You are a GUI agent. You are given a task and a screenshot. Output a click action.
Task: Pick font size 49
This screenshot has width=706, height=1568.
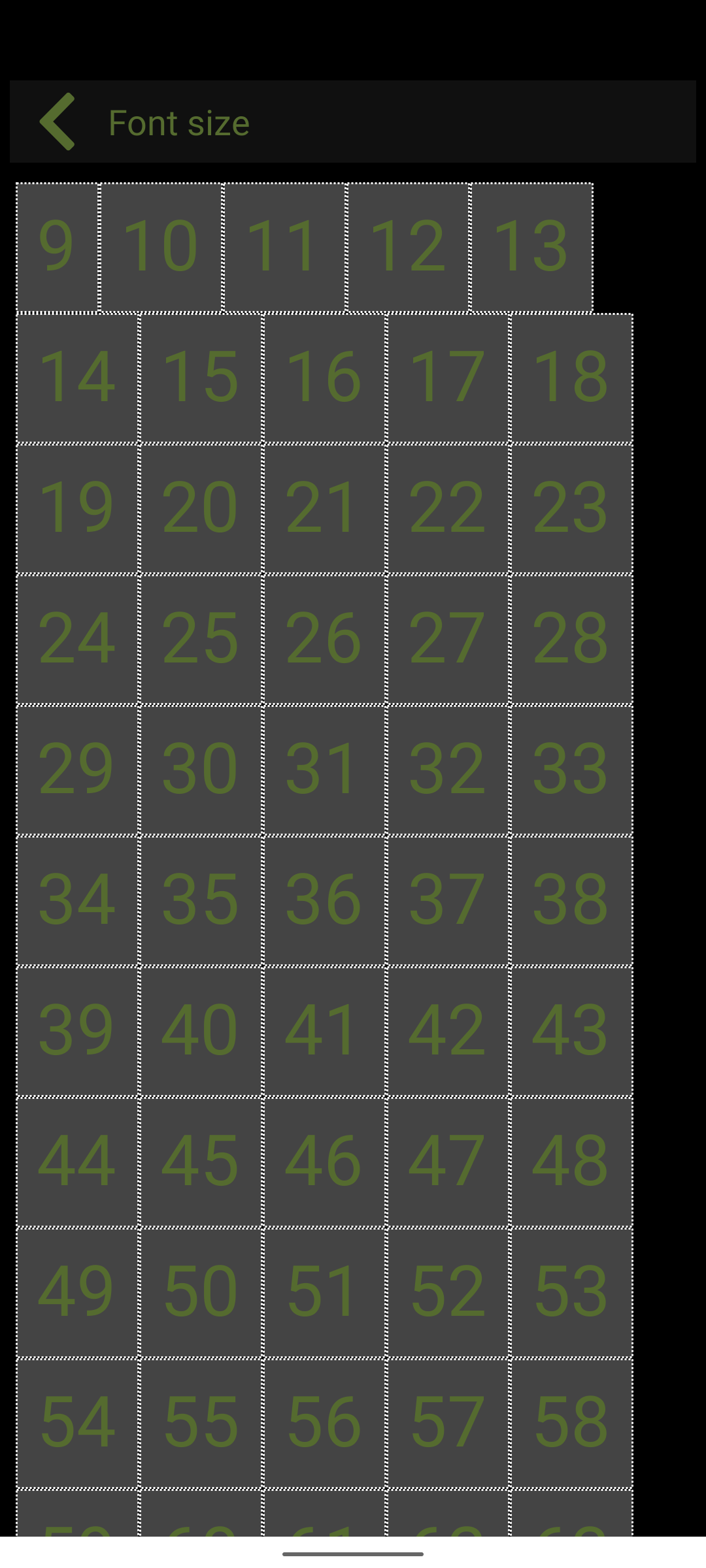78,1292
